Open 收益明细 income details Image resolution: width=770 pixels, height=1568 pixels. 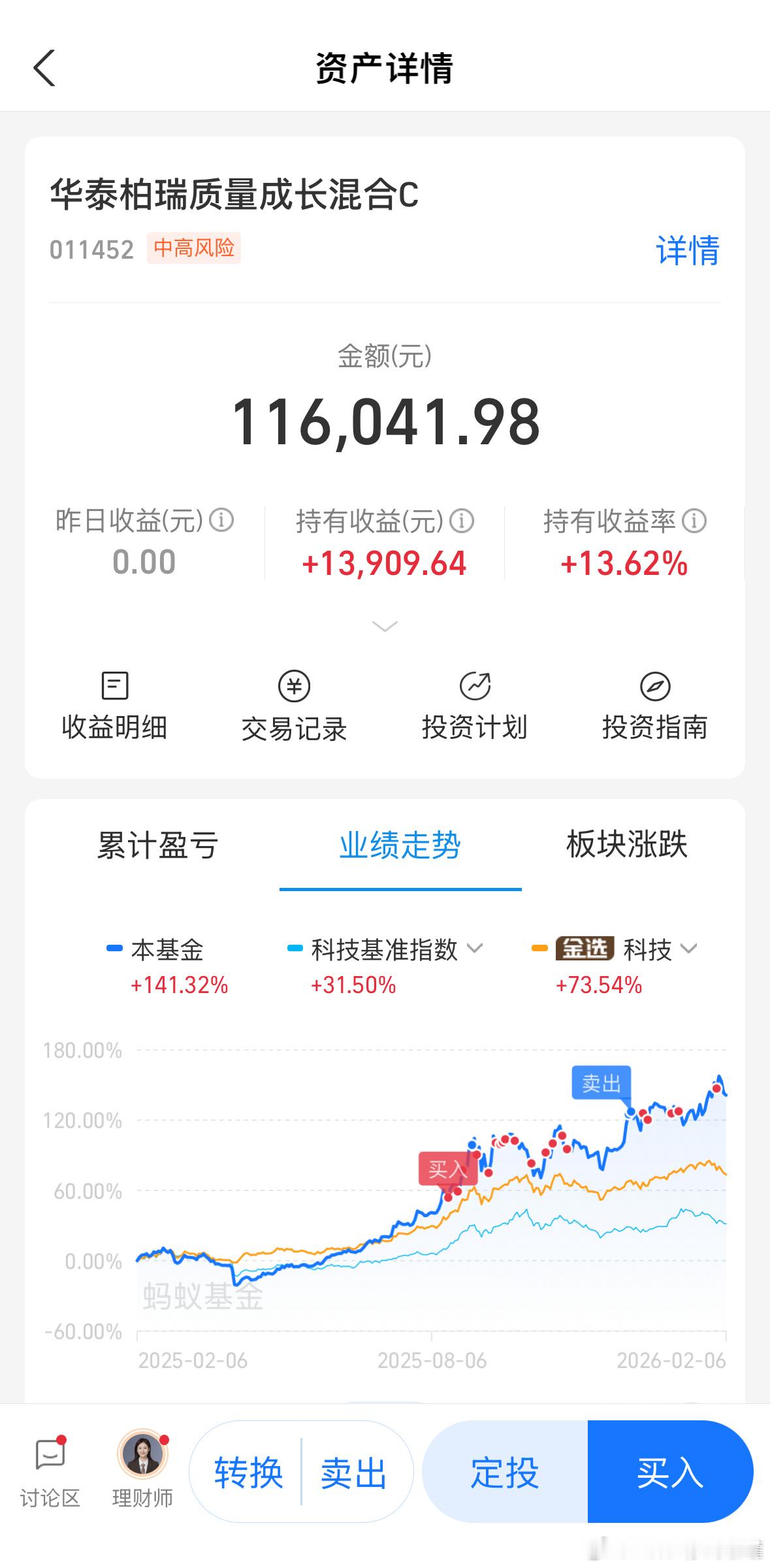[x=114, y=706]
